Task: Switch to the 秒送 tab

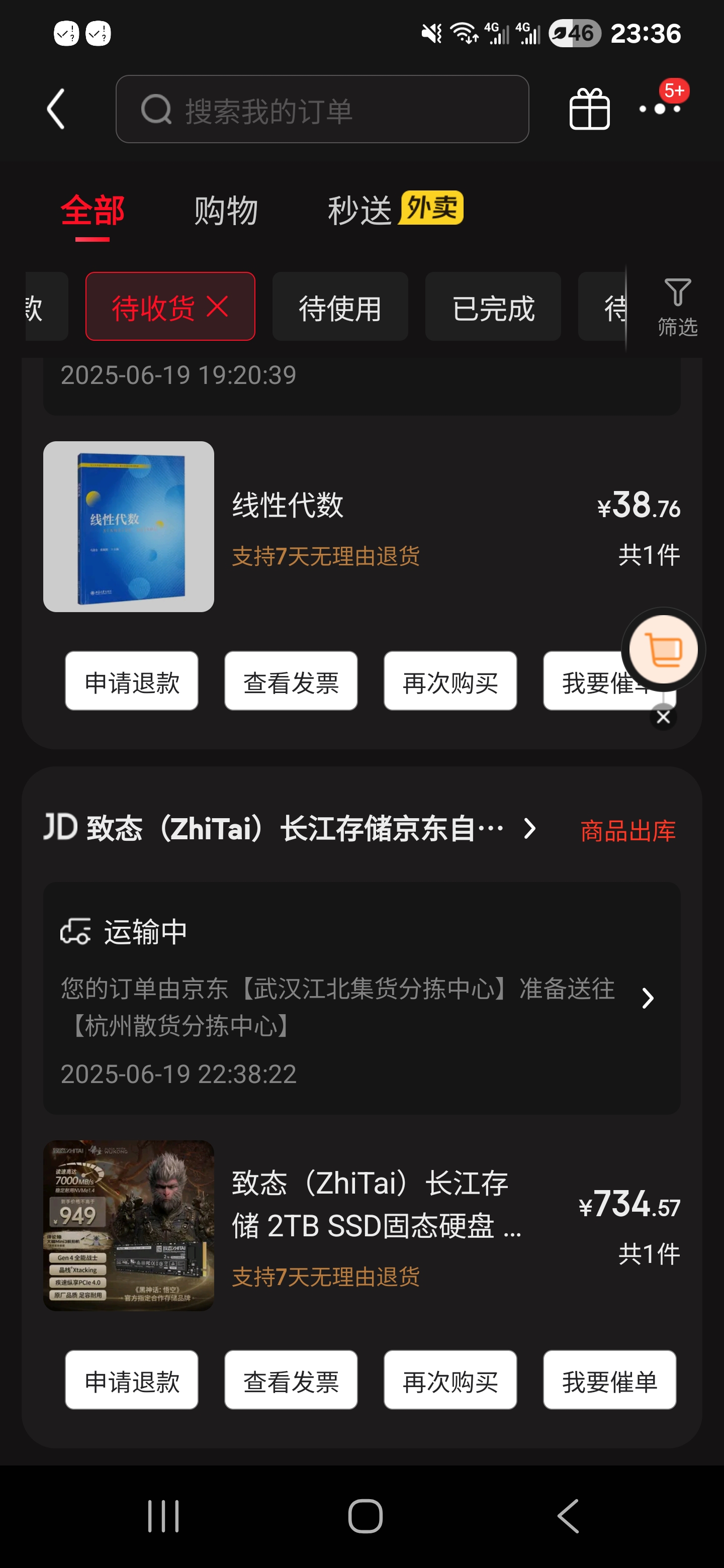Action: click(x=360, y=210)
